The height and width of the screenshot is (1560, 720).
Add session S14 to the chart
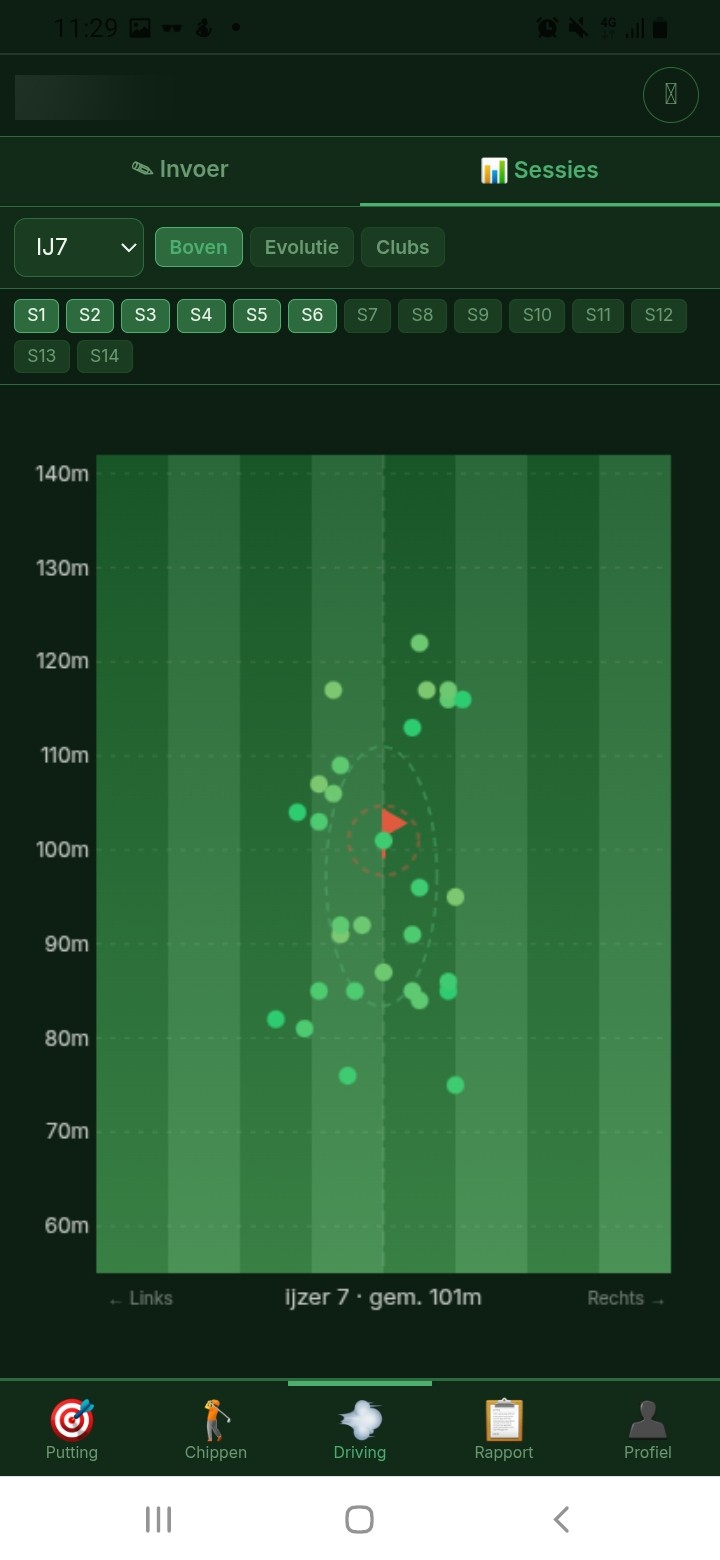(x=104, y=356)
